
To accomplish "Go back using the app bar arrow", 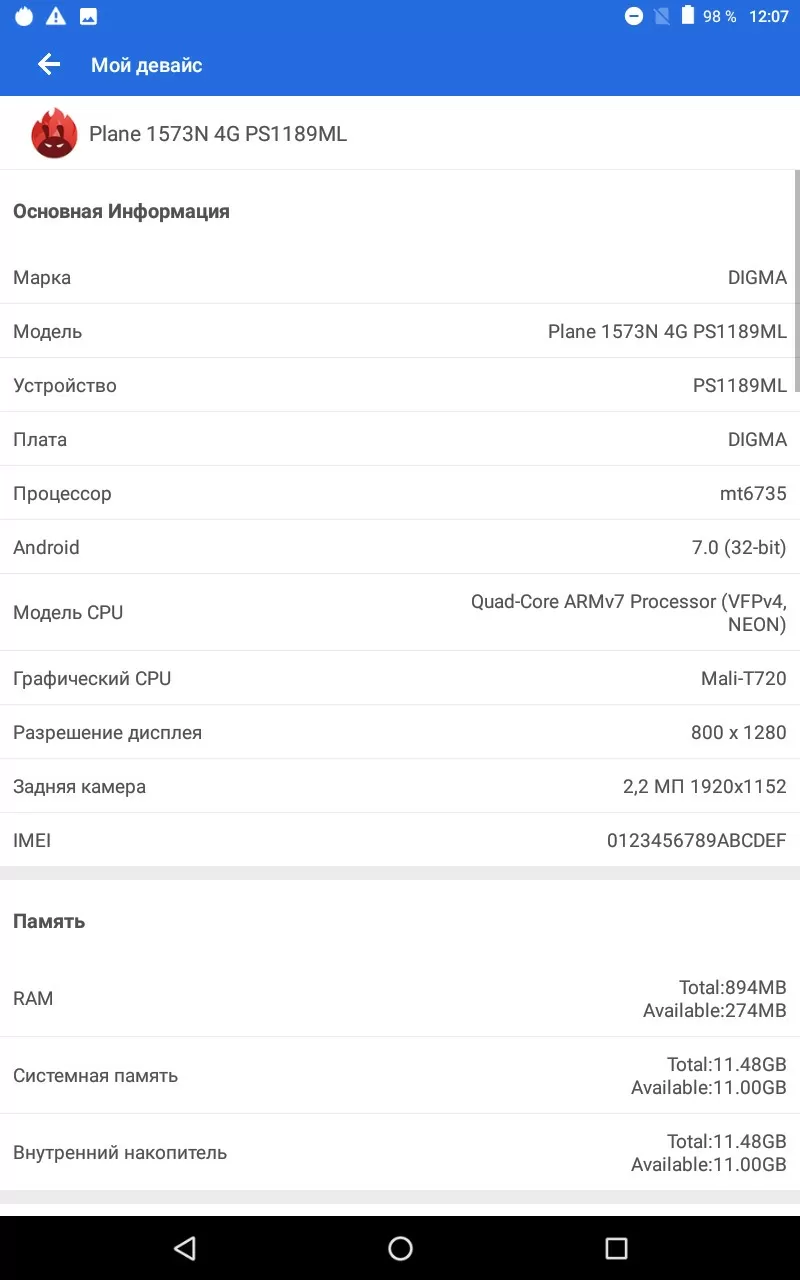I will pos(49,65).
